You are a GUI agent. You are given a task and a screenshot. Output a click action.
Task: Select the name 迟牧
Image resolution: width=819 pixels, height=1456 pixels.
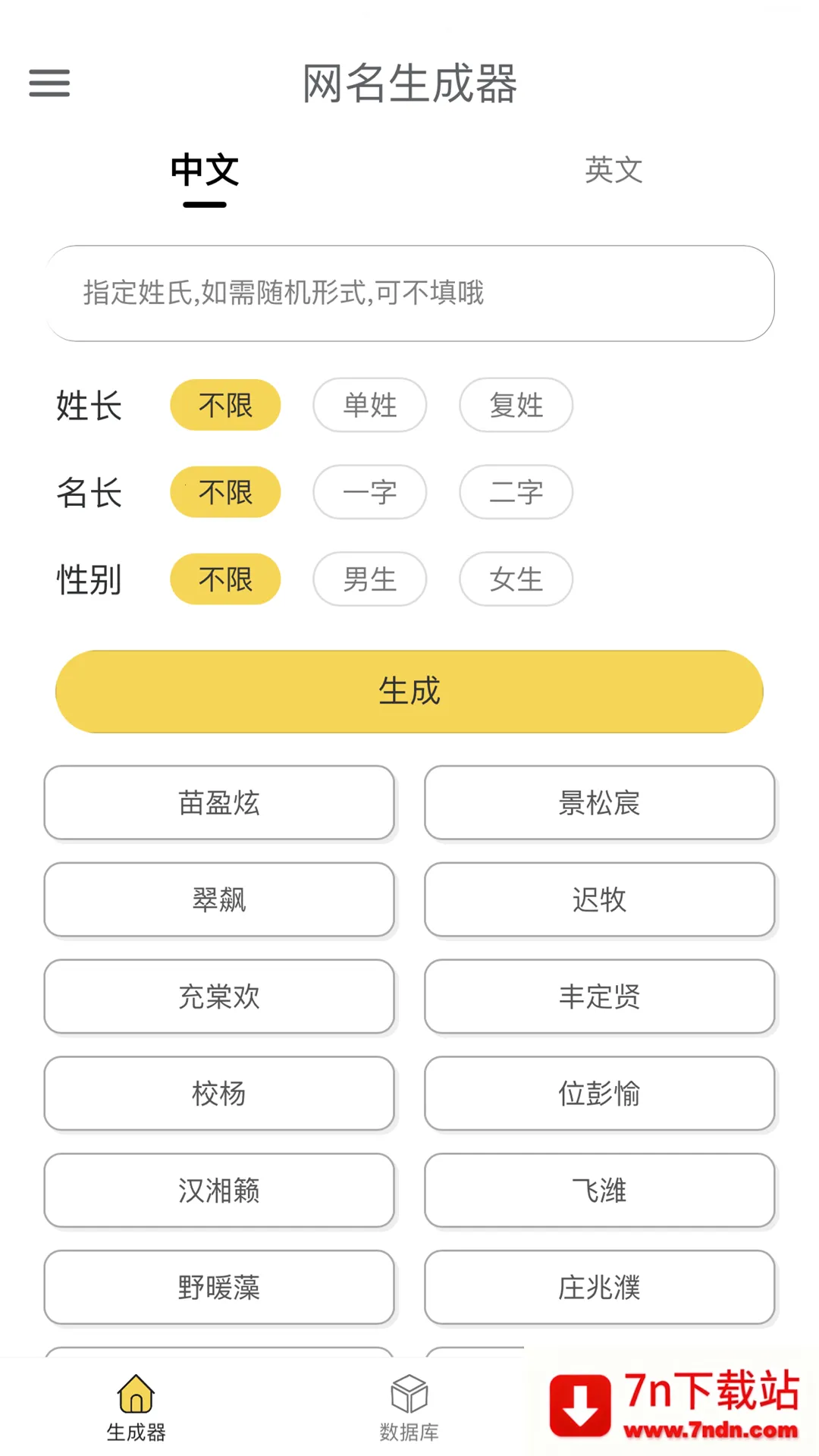click(x=599, y=900)
